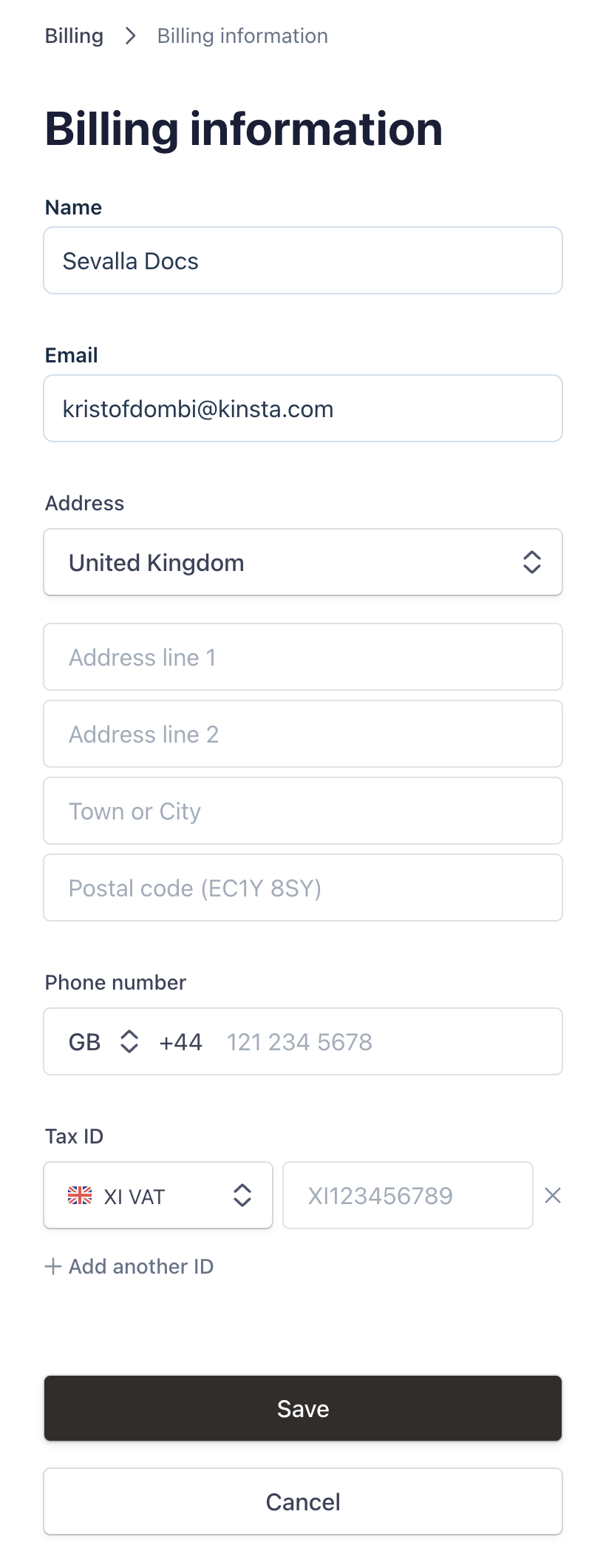
Task: Add another ID
Action: pos(130,1266)
